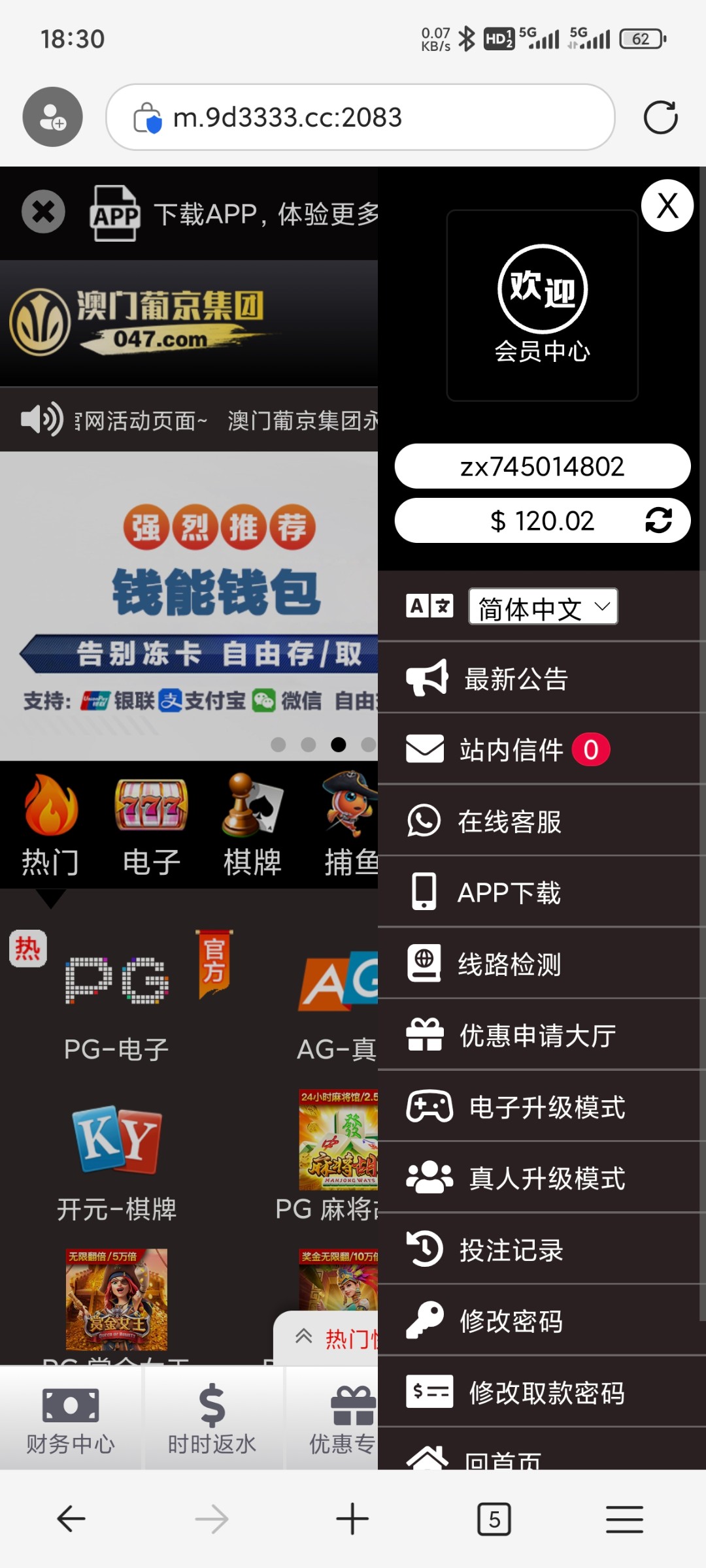Open 修改密码 password change

tap(510, 1321)
